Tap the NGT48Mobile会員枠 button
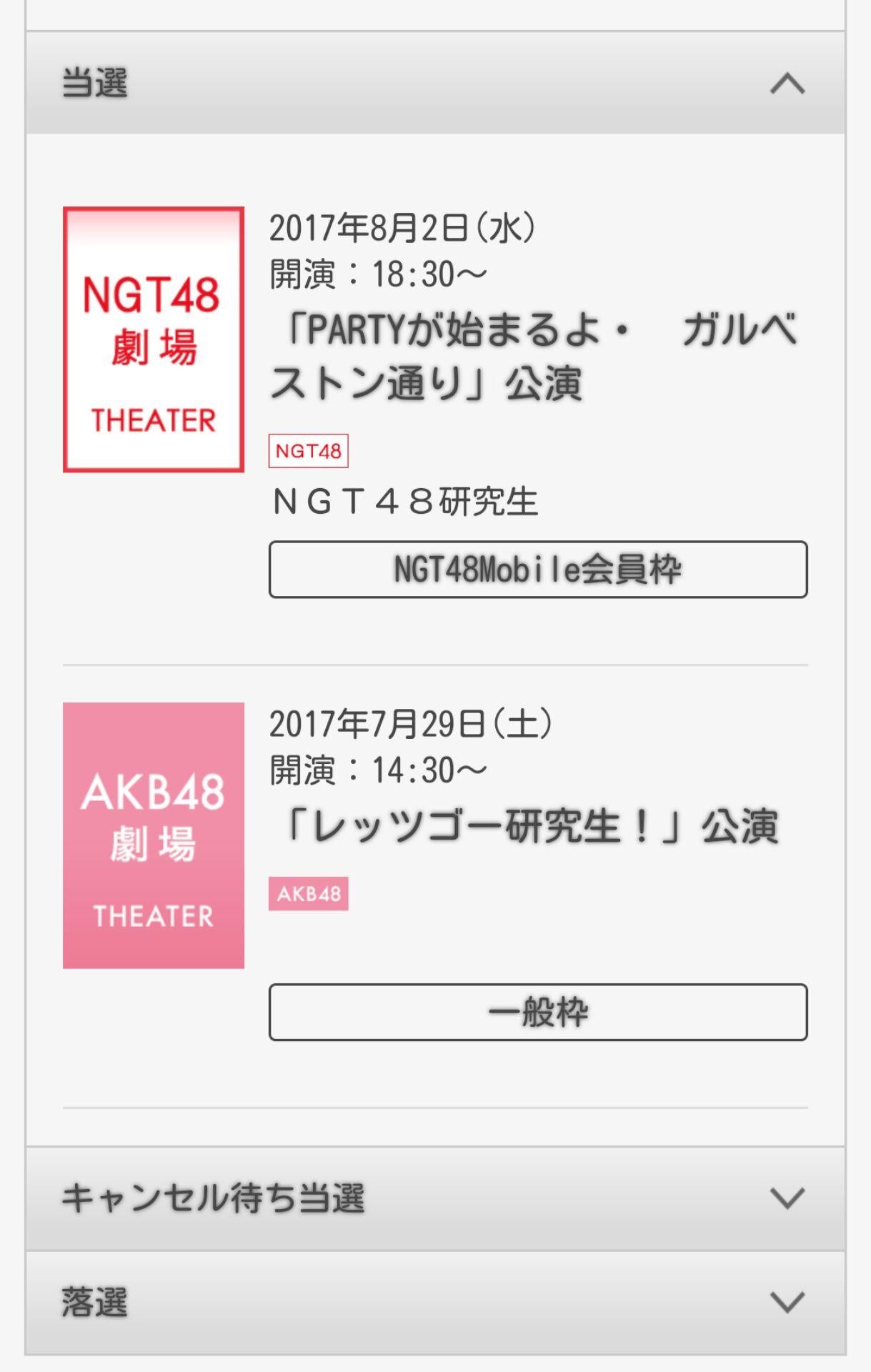Image resolution: width=871 pixels, height=1372 pixels. (x=537, y=570)
